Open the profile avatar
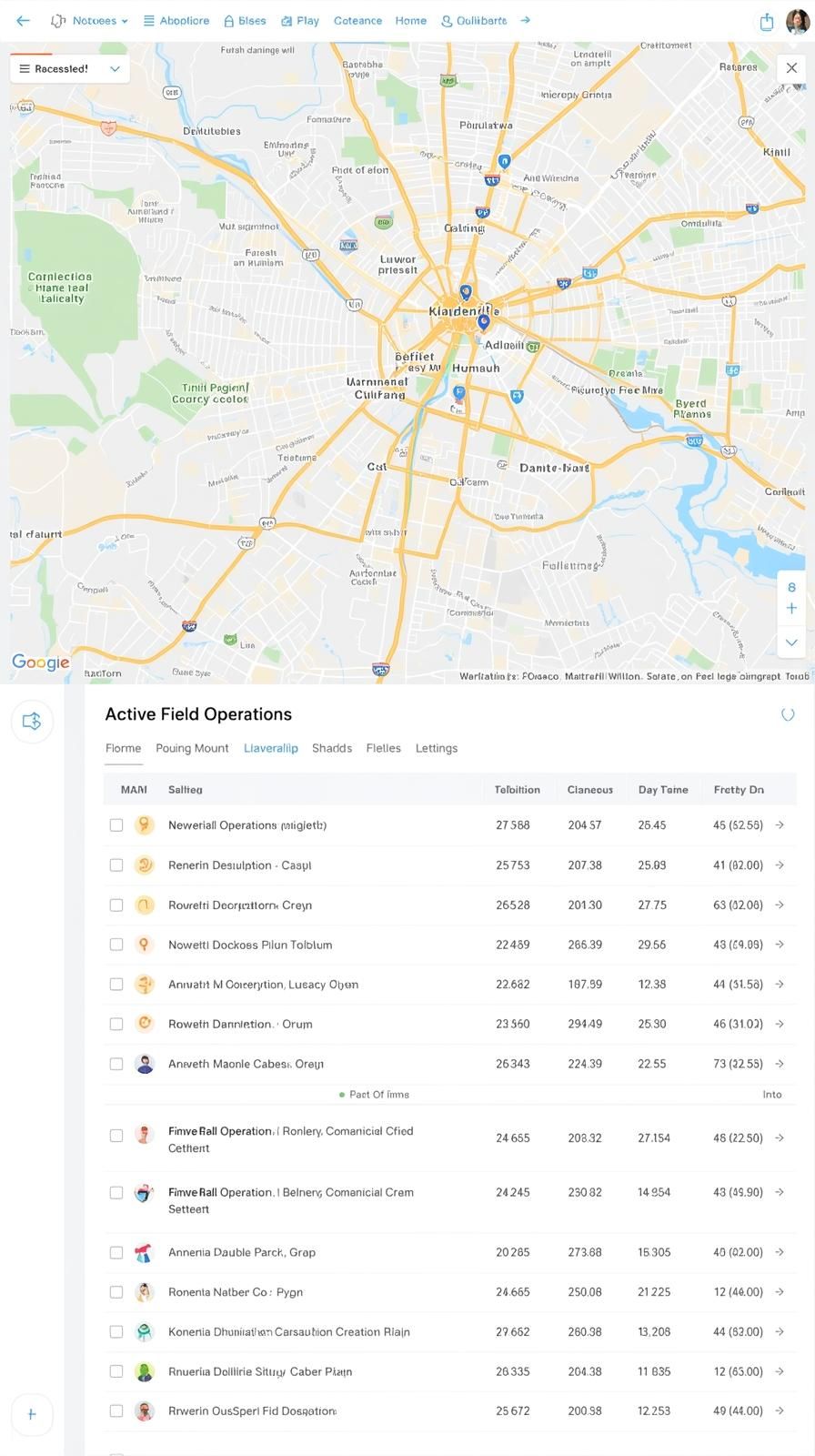Screen dimensions: 815x1456 tap(797, 21)
